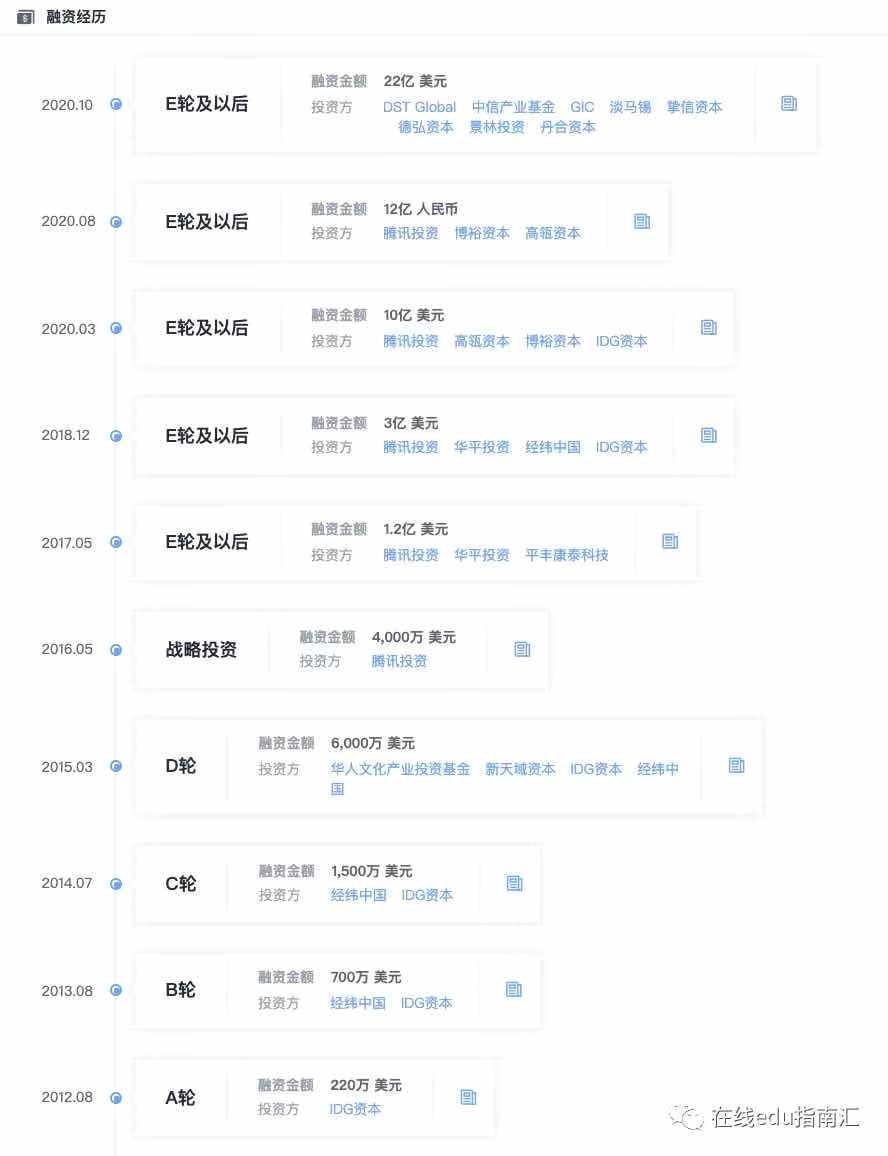The image size is (888, 1156).
Task: Click the 经纬中国 link on the B轮 card
Action: (357, 1003)
